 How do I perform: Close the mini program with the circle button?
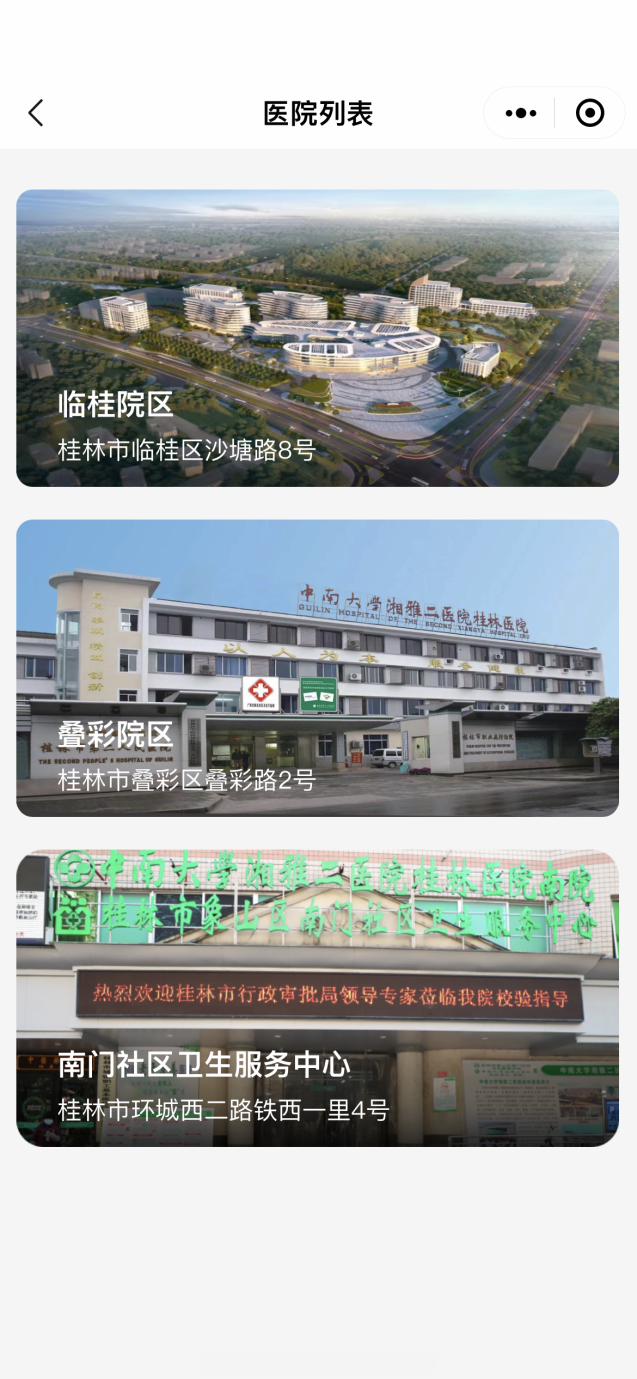pyautogui.click(x=590, y=113)
